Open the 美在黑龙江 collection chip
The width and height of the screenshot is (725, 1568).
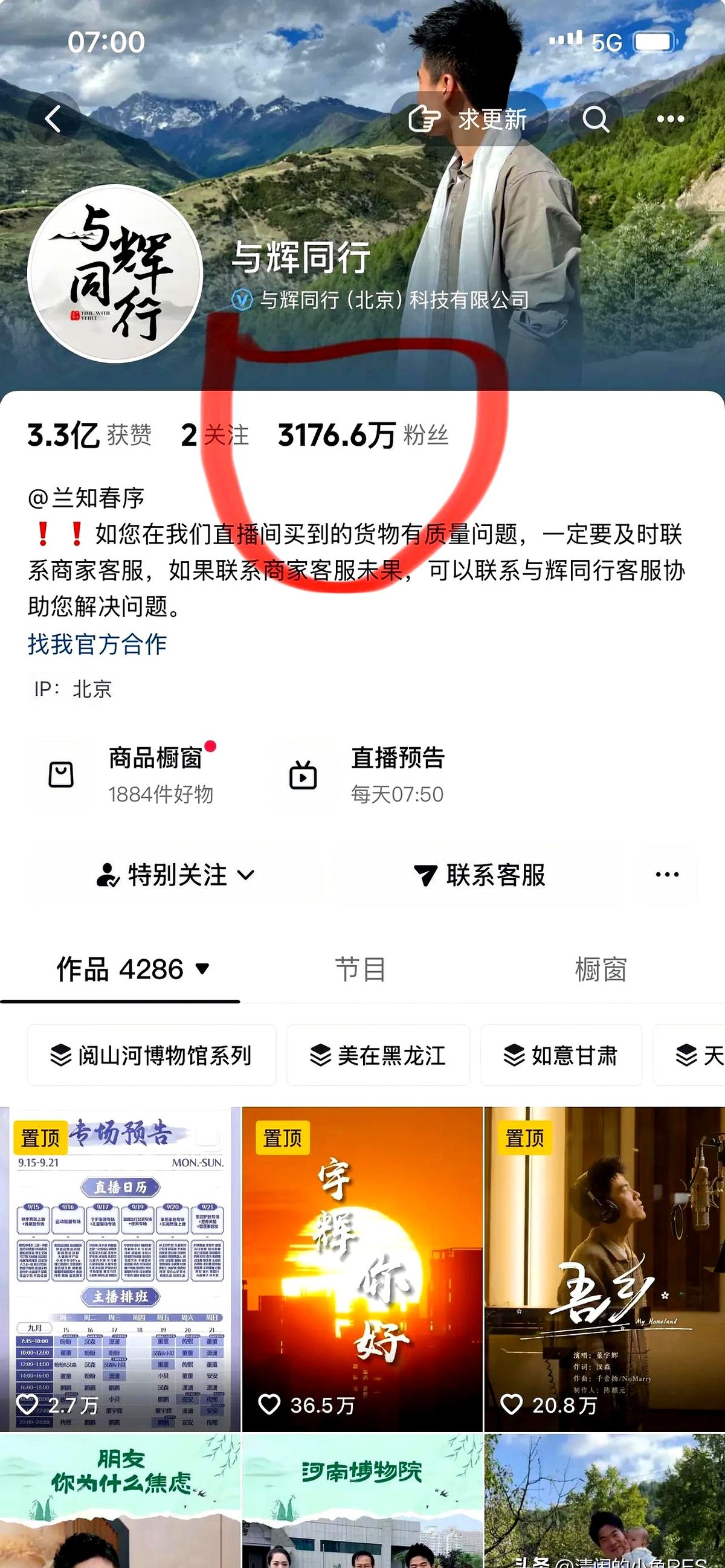pyautogui.click(x=378, y=1055)
